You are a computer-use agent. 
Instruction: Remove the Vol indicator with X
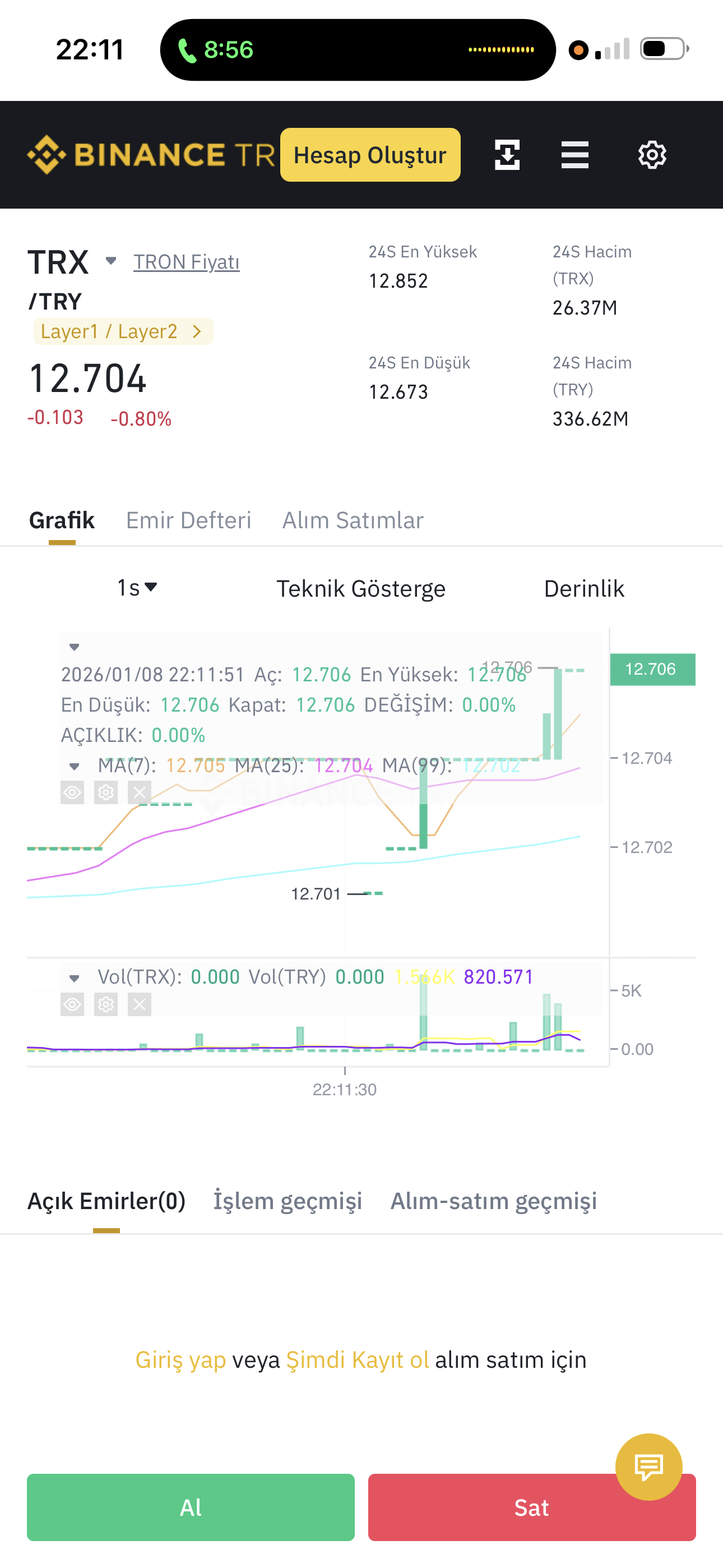140,1004
